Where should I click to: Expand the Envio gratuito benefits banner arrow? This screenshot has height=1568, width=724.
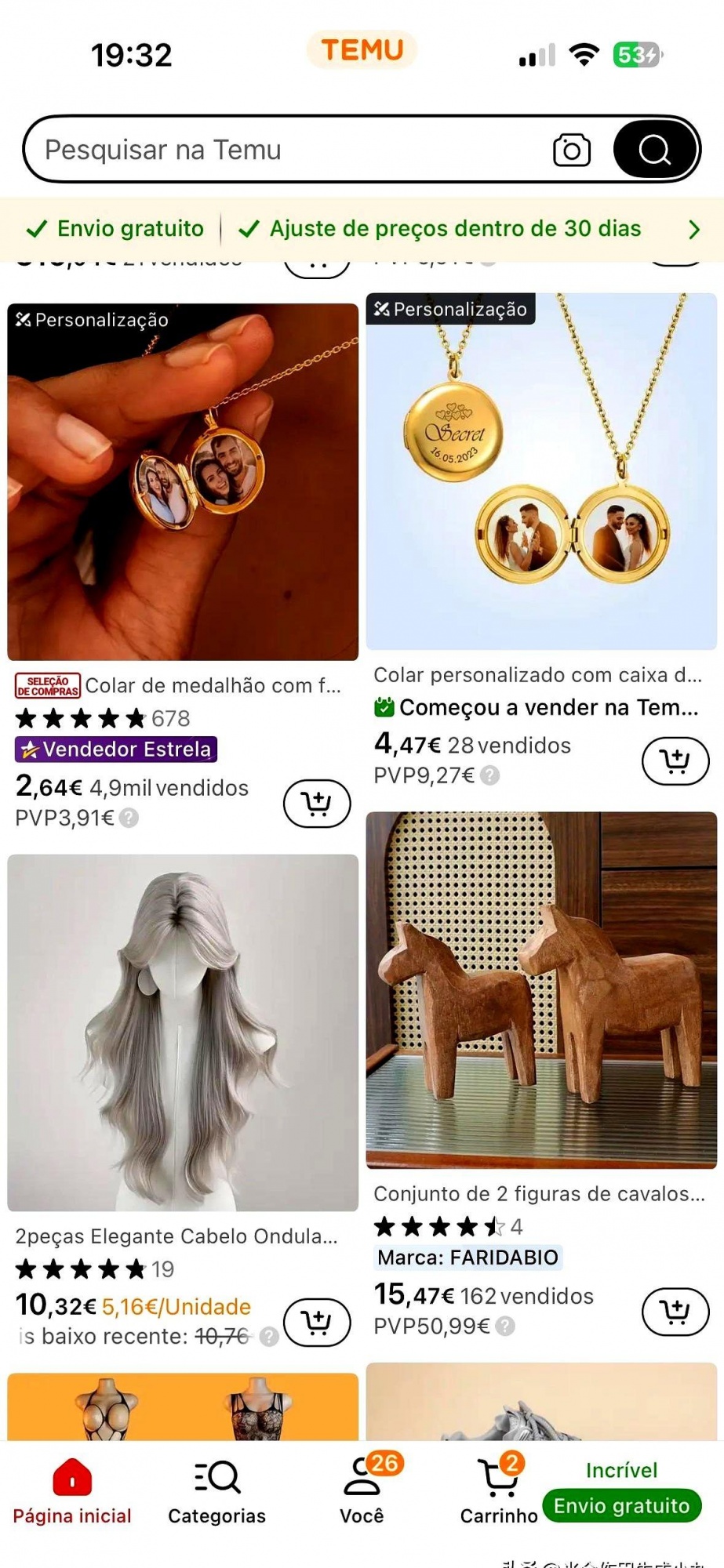tap(693, 229)
